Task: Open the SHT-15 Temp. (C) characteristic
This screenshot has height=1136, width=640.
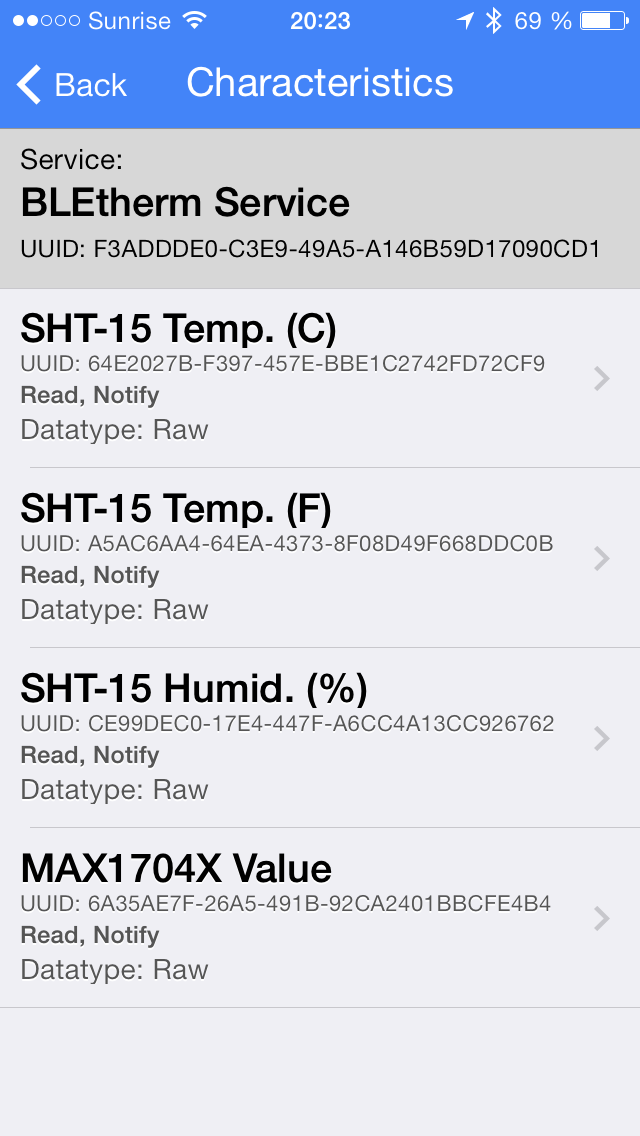Action: click(320, 378)
